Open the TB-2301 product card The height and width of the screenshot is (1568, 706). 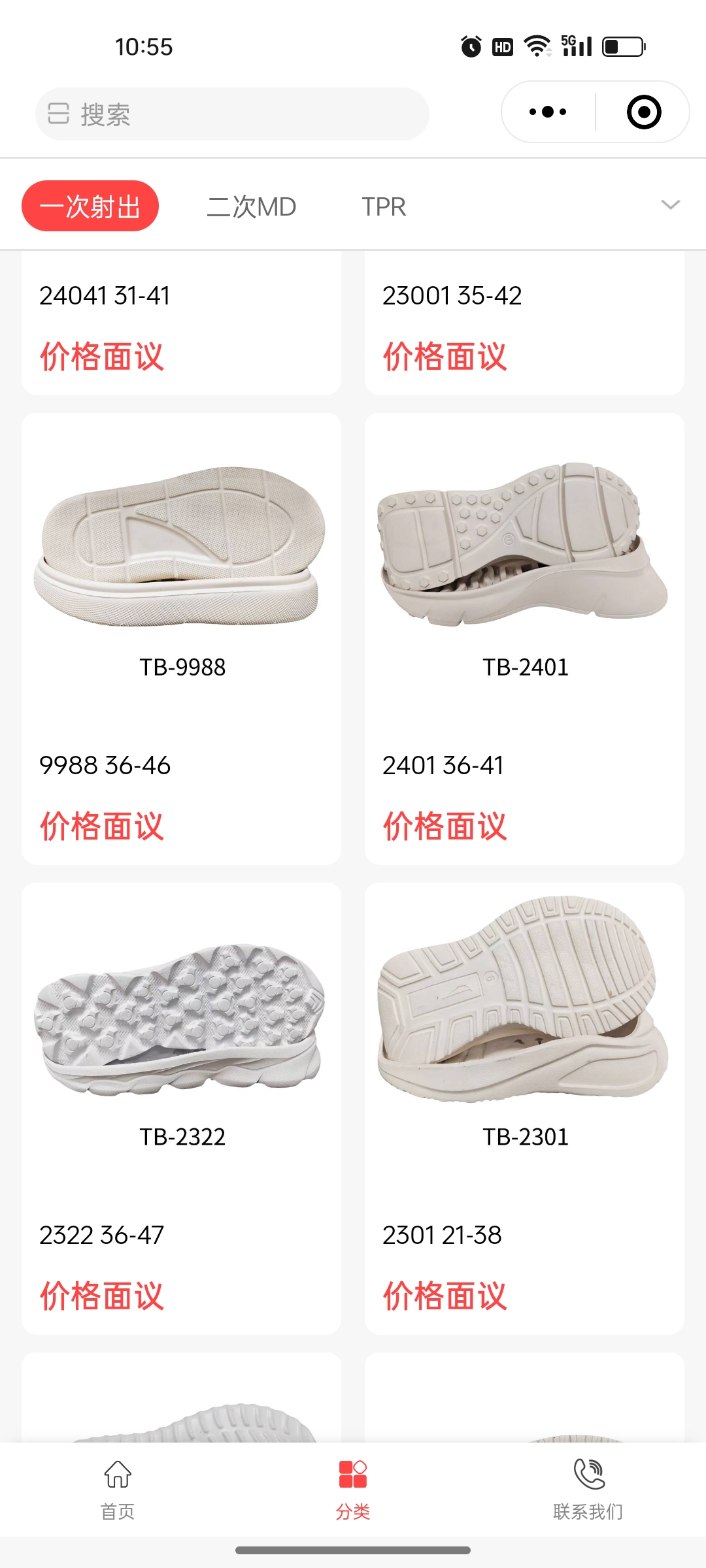[524, 1107]
